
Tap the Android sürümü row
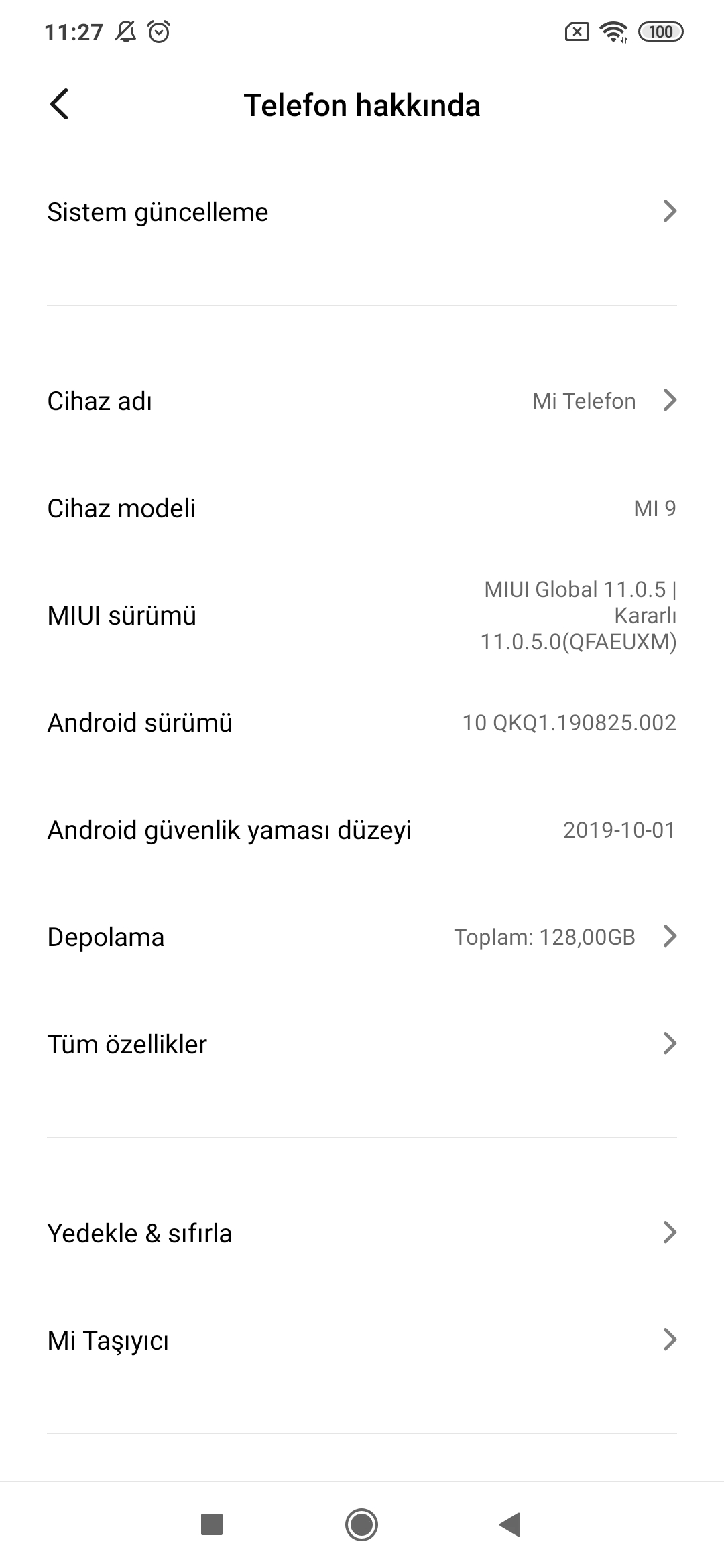(x=362, y=722)
